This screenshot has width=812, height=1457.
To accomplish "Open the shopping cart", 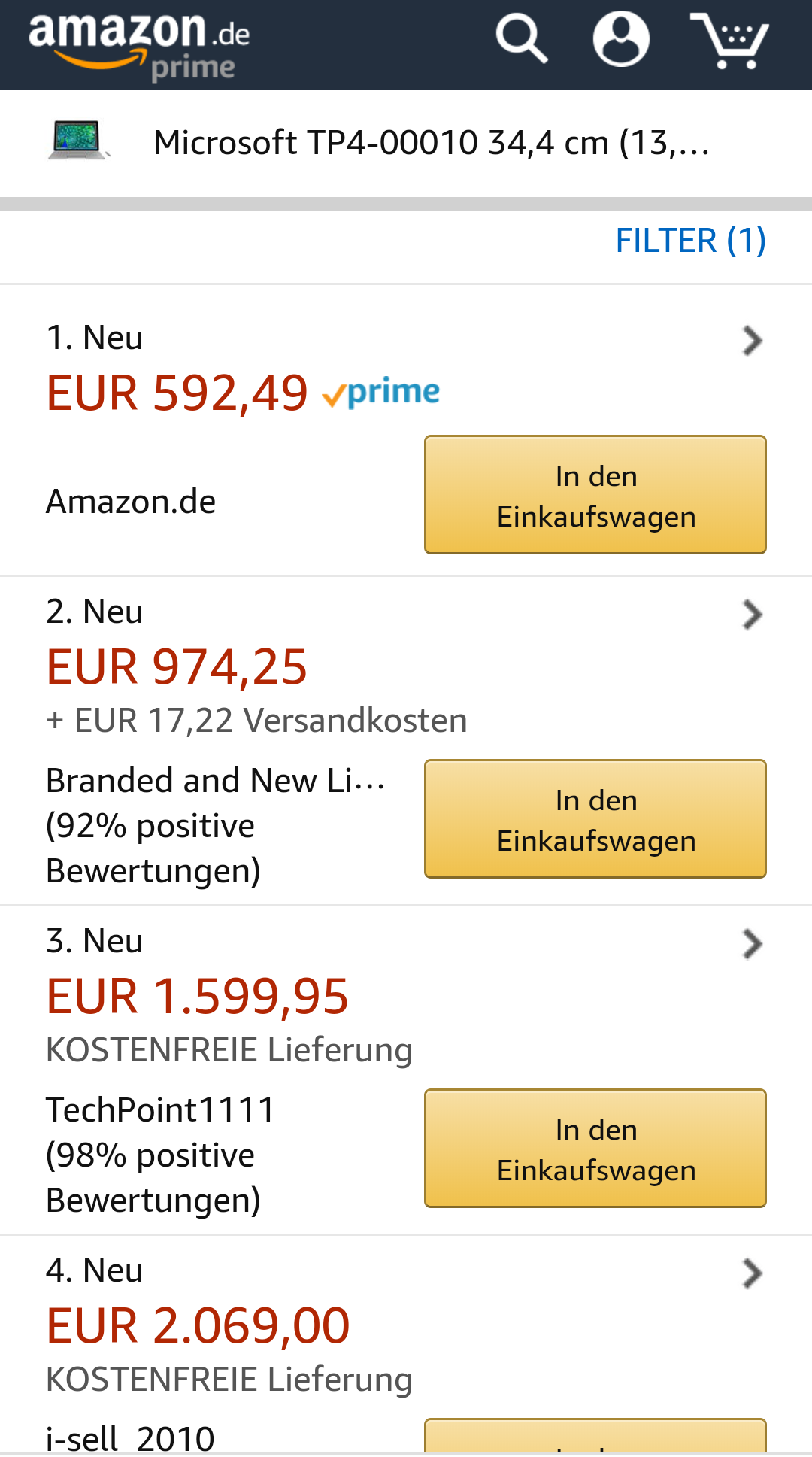I will coord(729,41).
